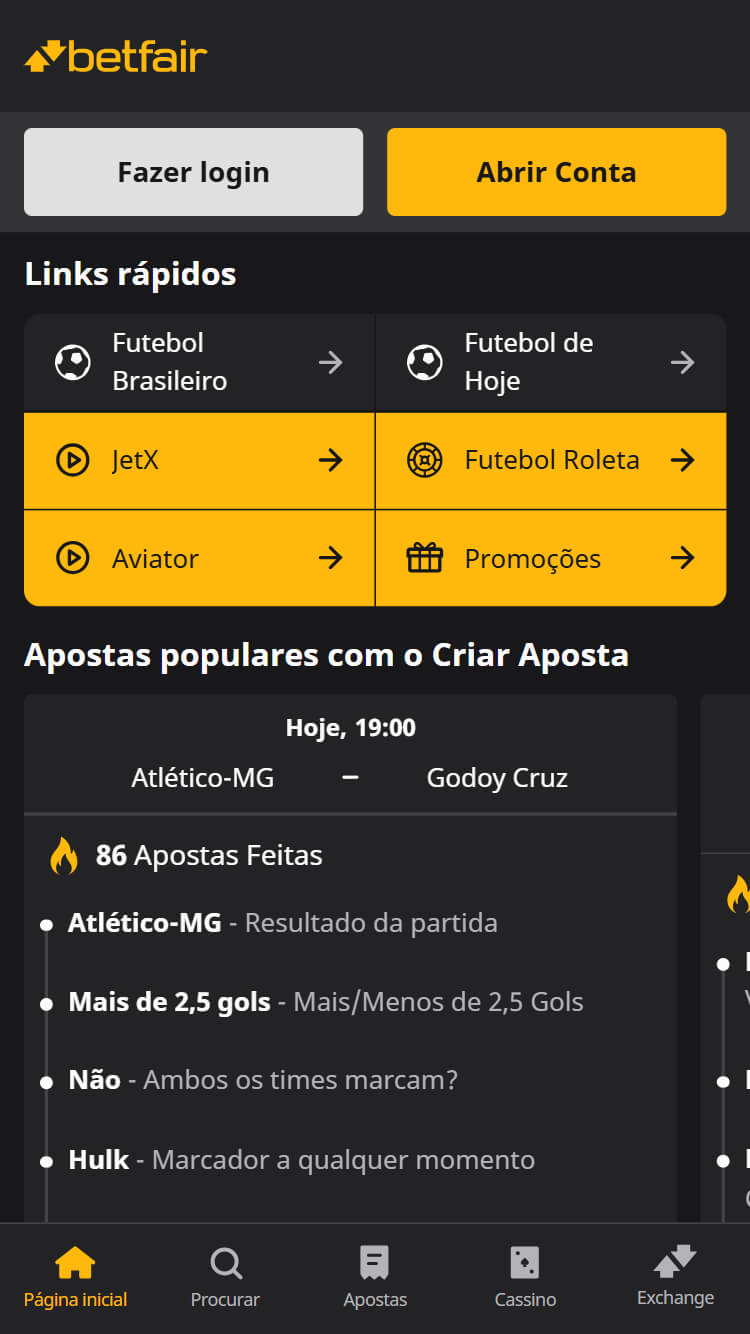Open the Futebol Brasileiro quick link

click(199, 362)
